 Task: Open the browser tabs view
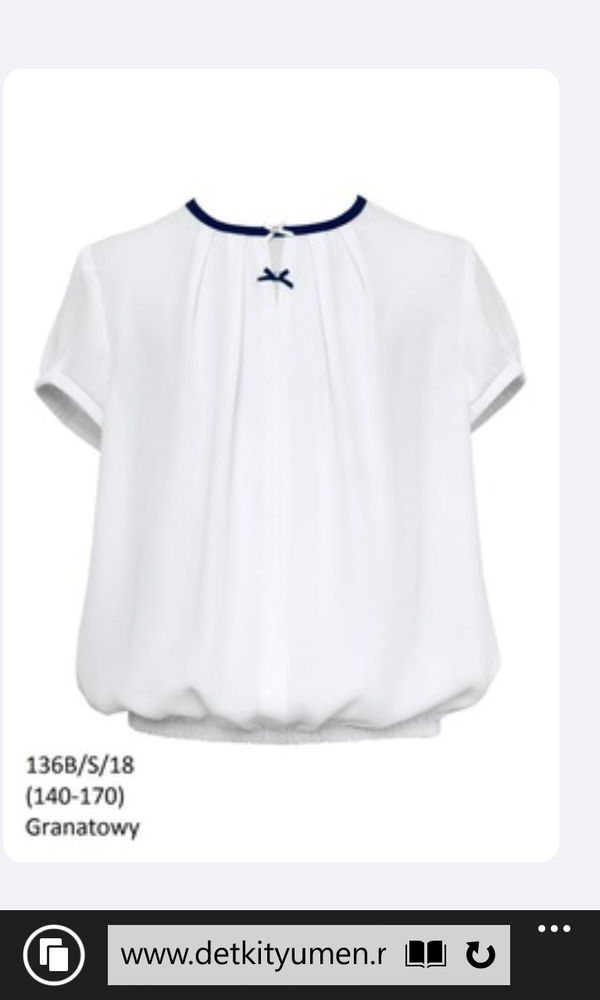(x=53, y=955)
